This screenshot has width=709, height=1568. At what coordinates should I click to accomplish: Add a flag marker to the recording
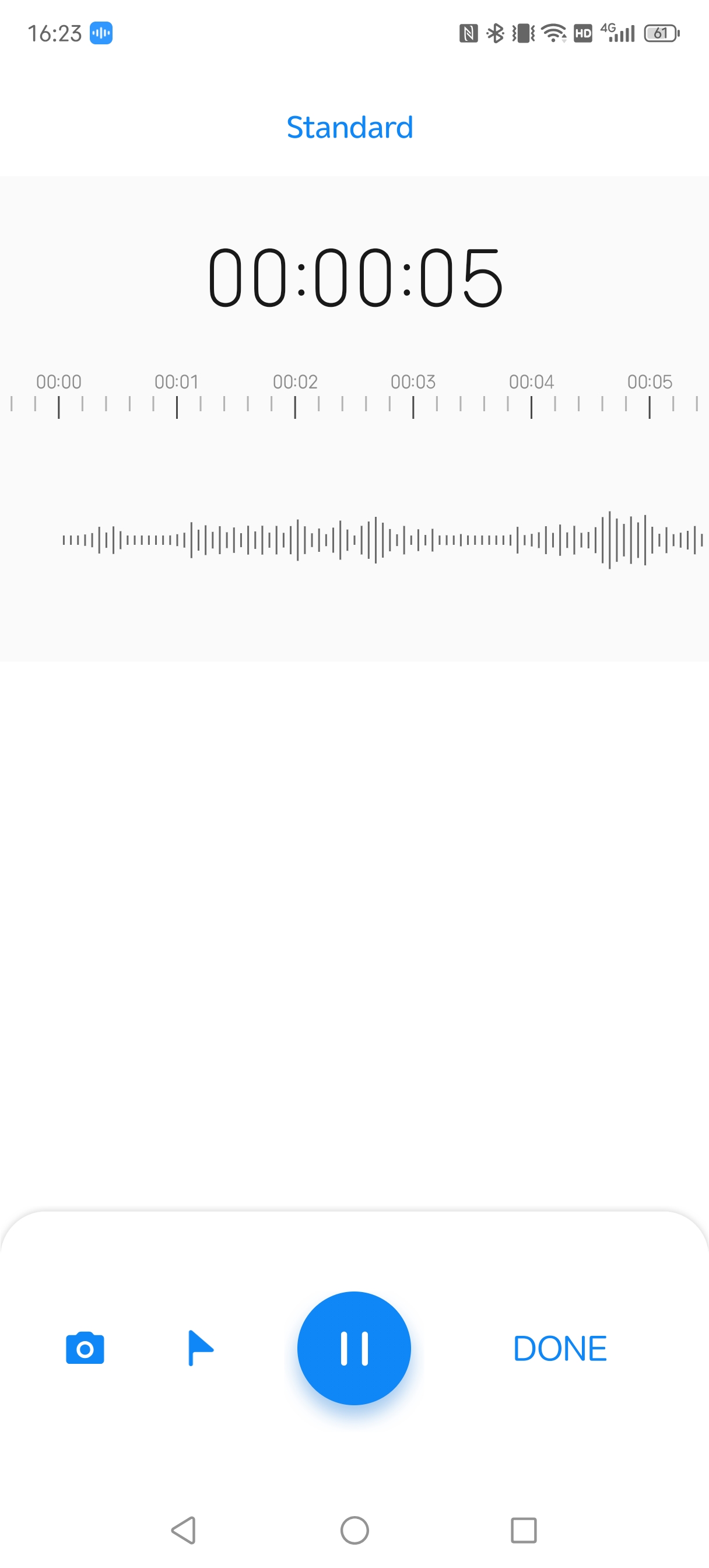point(199,1348)
